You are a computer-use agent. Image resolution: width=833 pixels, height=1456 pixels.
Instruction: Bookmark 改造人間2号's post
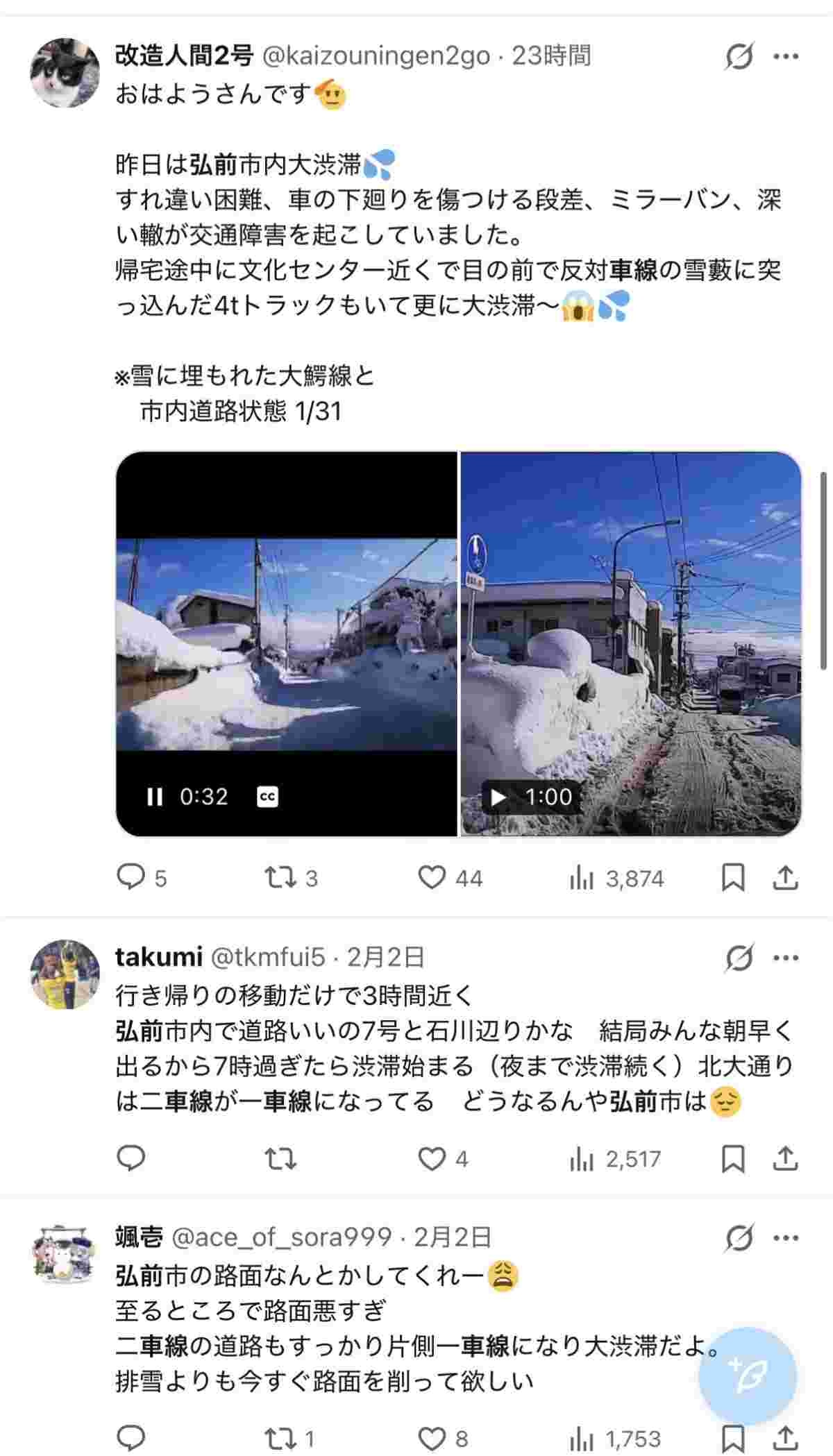tap(733, 878)
